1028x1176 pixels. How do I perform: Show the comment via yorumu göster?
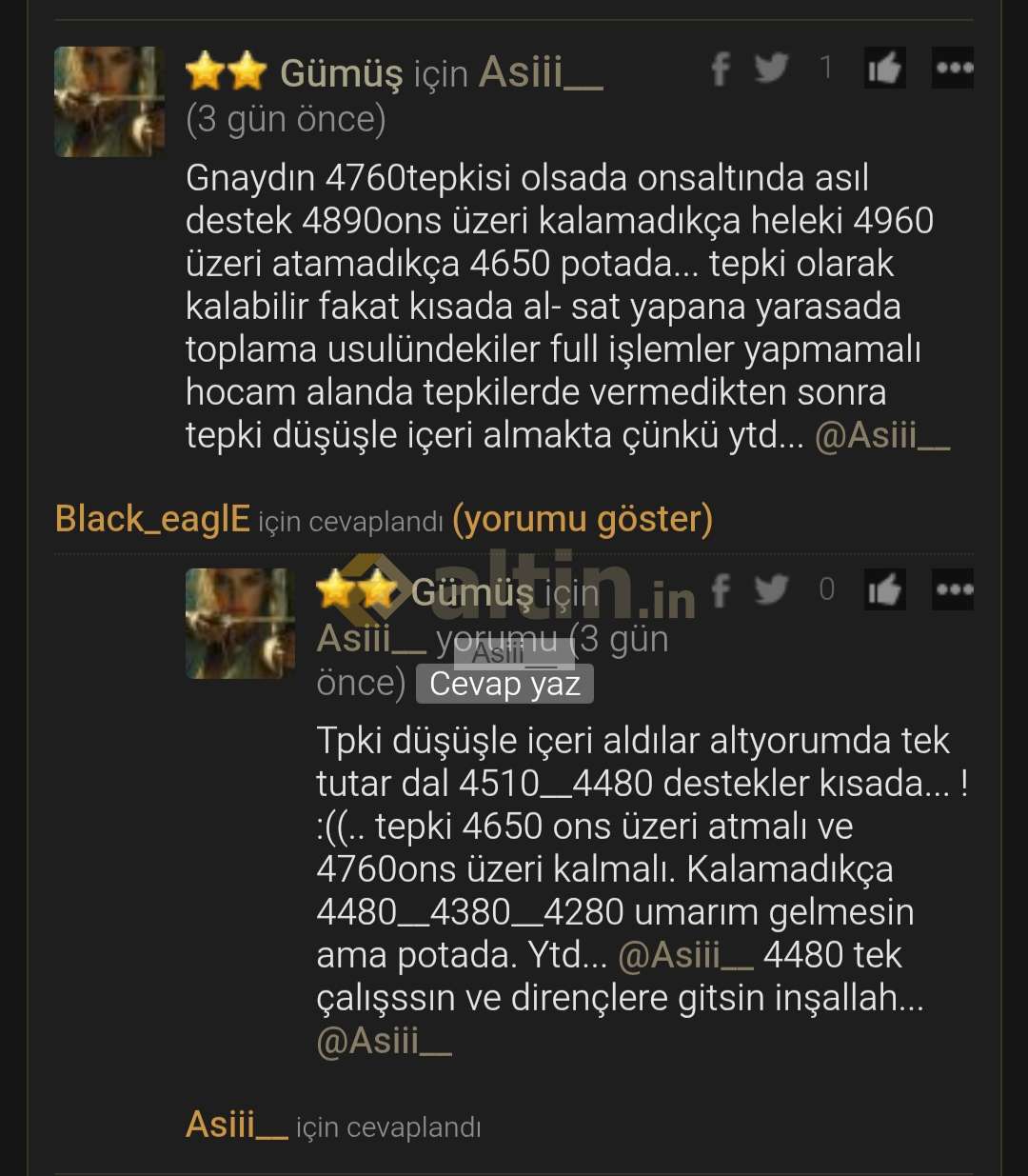click(x=583, y=520)
